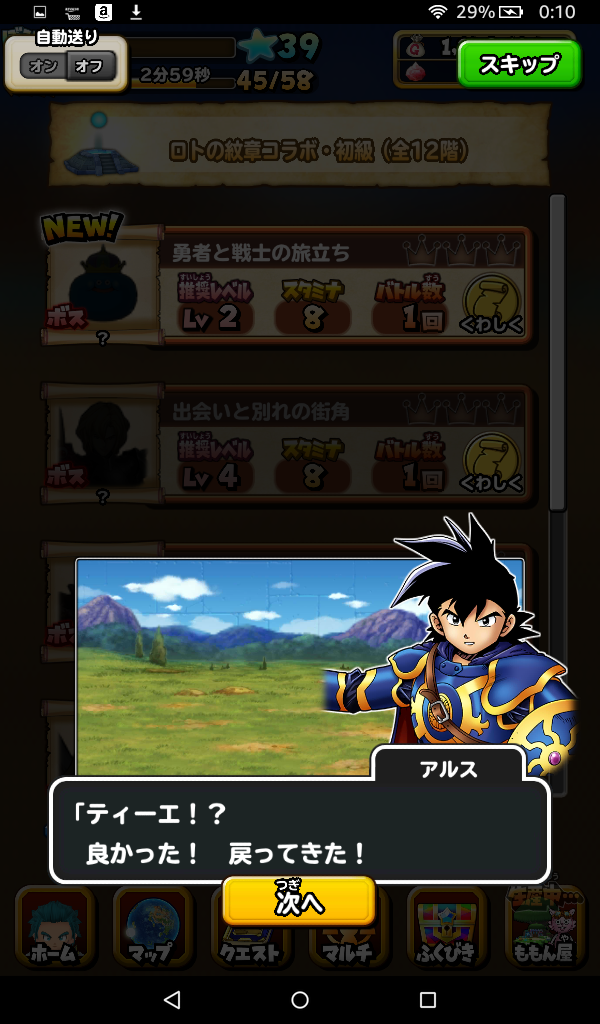Open the ももん屋 shop tab
This screenshot has height=1024, width=600.
click(x=543, y=928)
